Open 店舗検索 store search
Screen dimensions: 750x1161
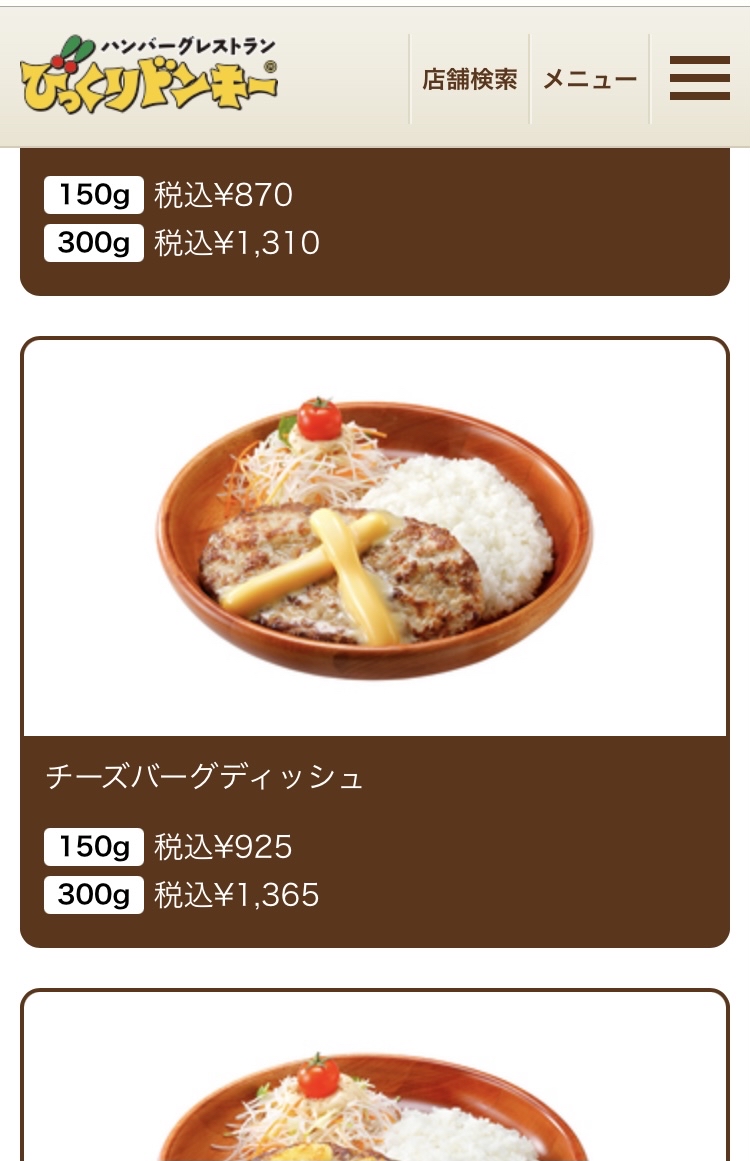tap(469, 80)
